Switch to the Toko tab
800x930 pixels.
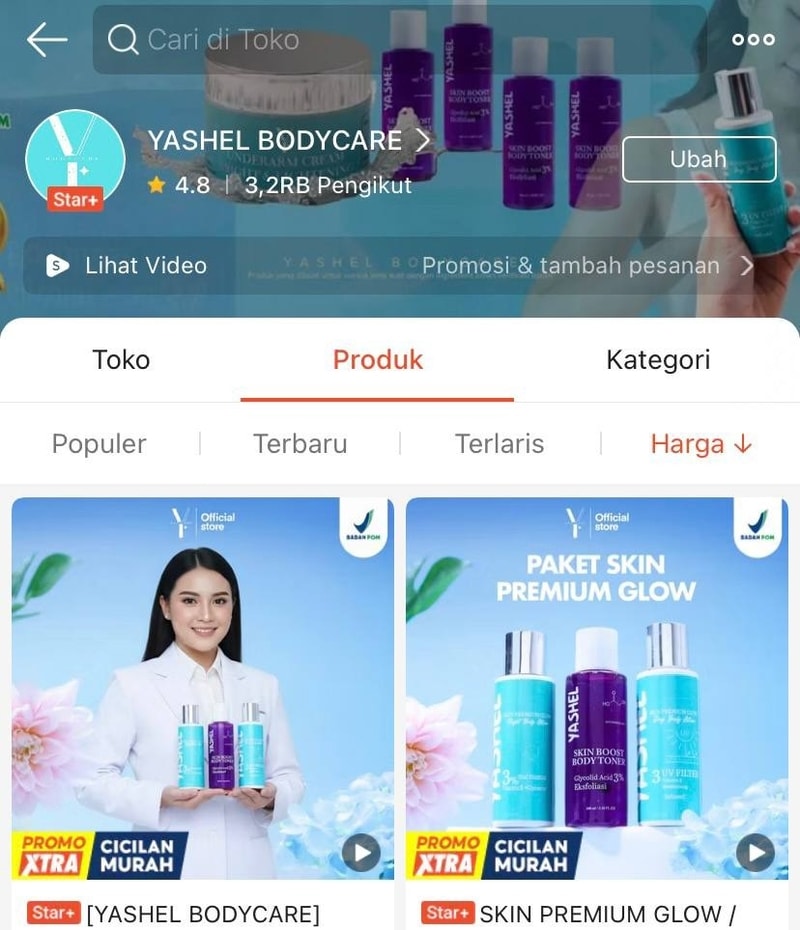tap(121, 360)
